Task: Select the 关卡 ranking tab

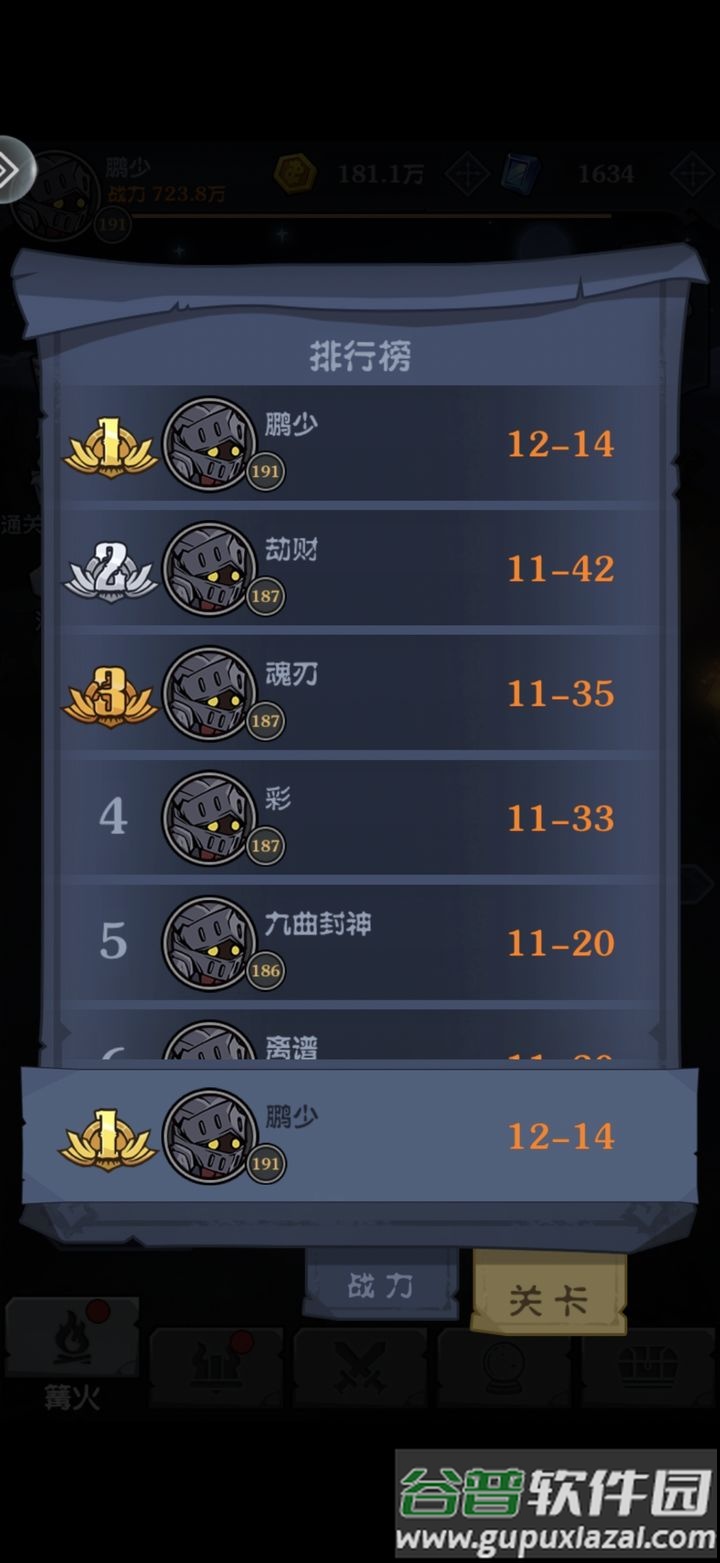Action: 548,1300
